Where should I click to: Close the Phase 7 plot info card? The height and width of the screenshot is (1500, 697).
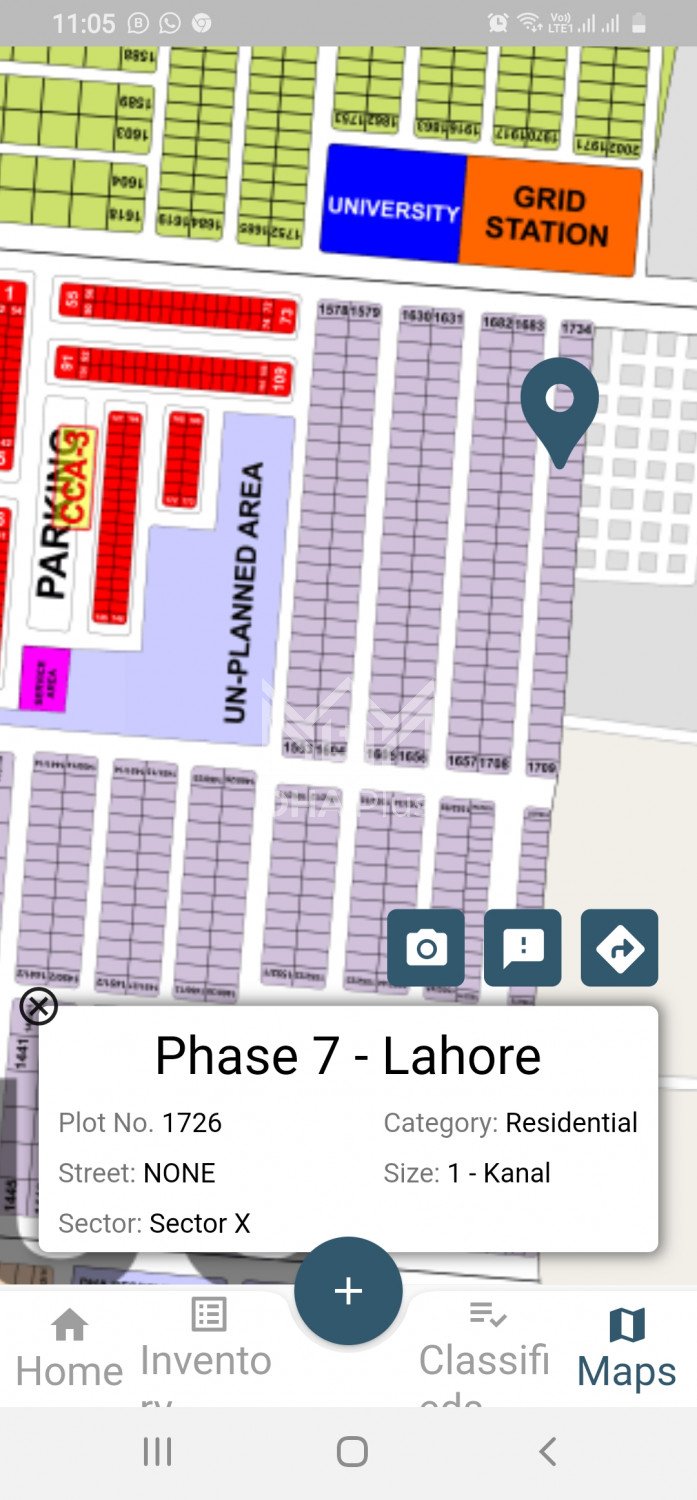(39, 1006)
